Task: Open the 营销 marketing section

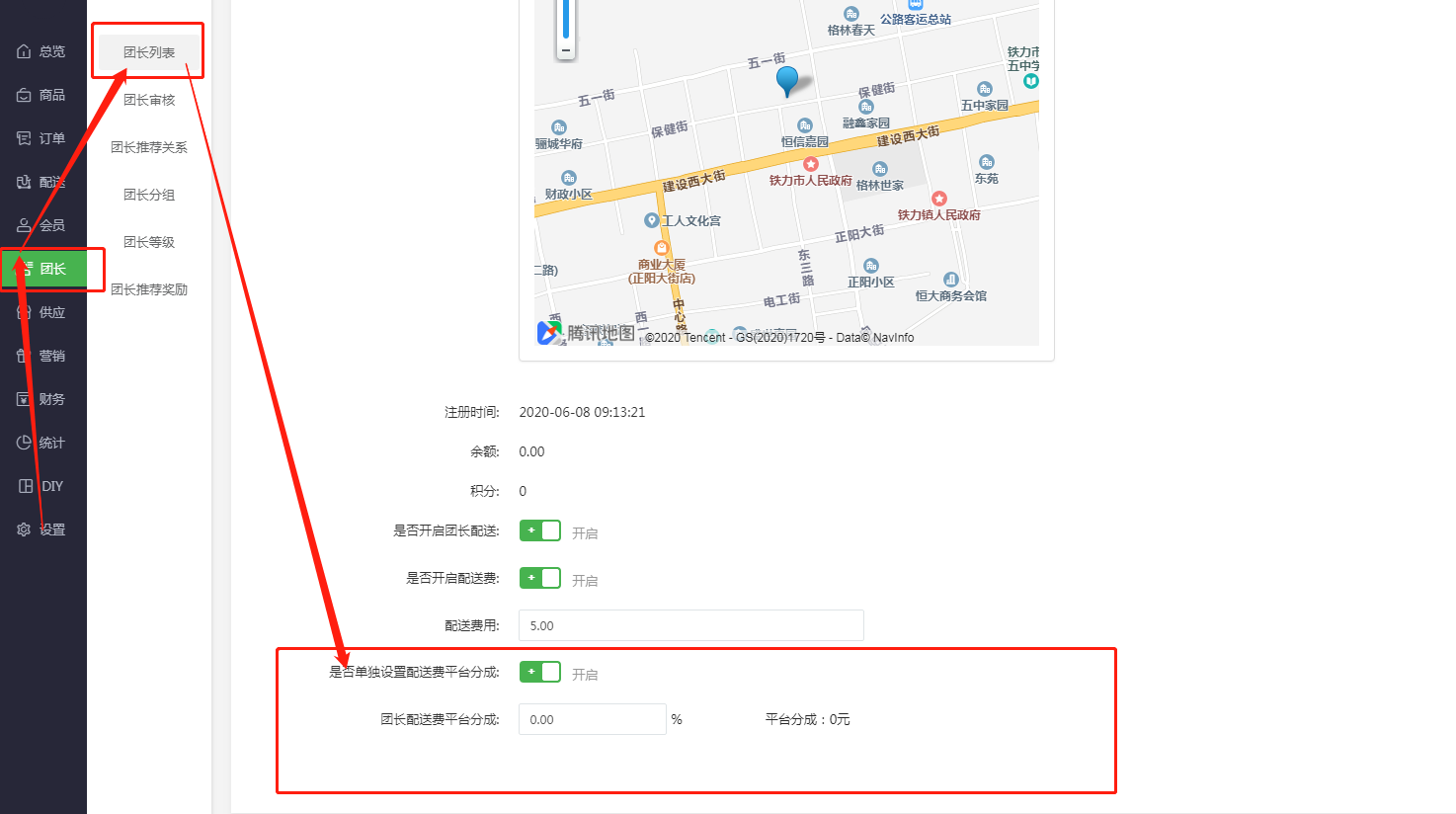Action: [x=41, y=356]
